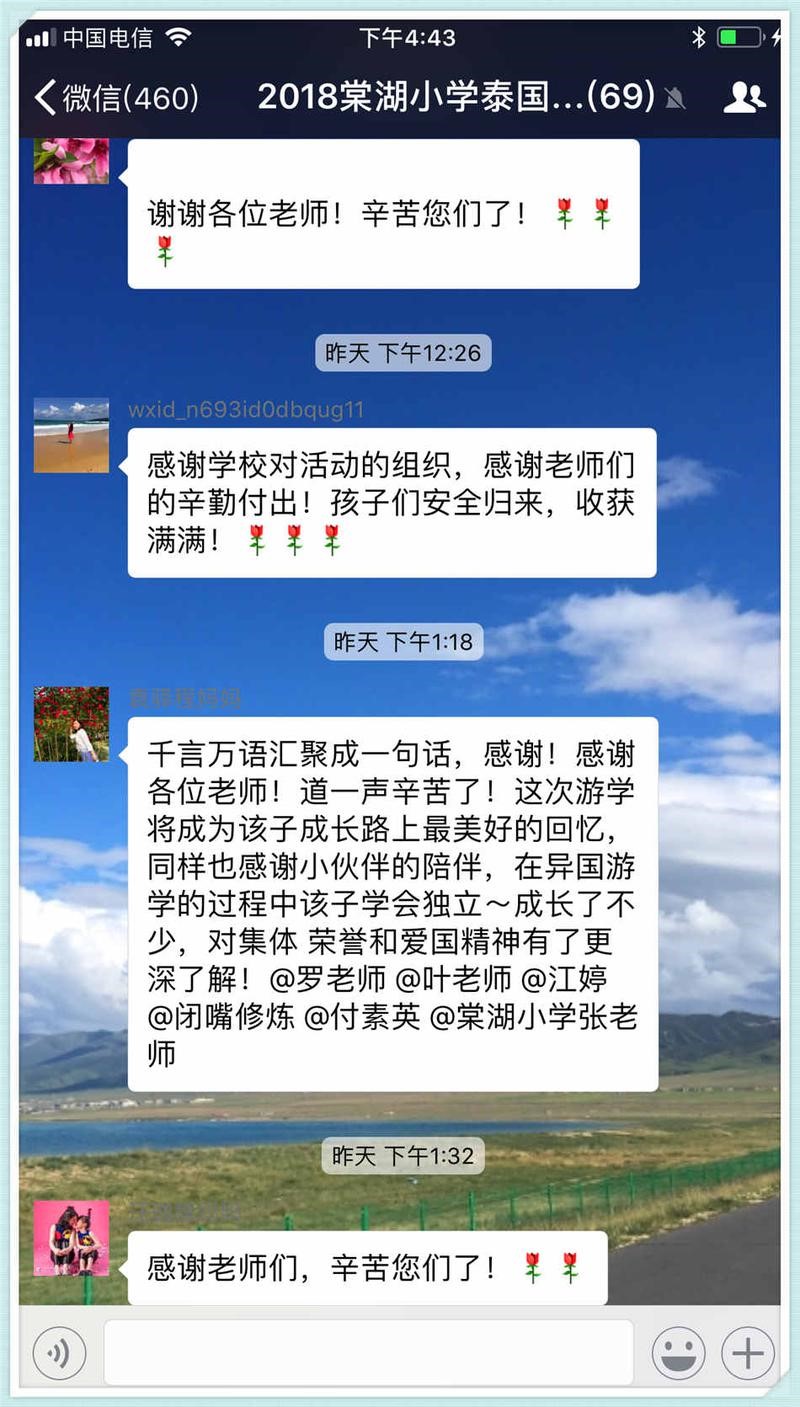
Task: Go back to the 微信 chat list
Action: [x=115, y=97]
